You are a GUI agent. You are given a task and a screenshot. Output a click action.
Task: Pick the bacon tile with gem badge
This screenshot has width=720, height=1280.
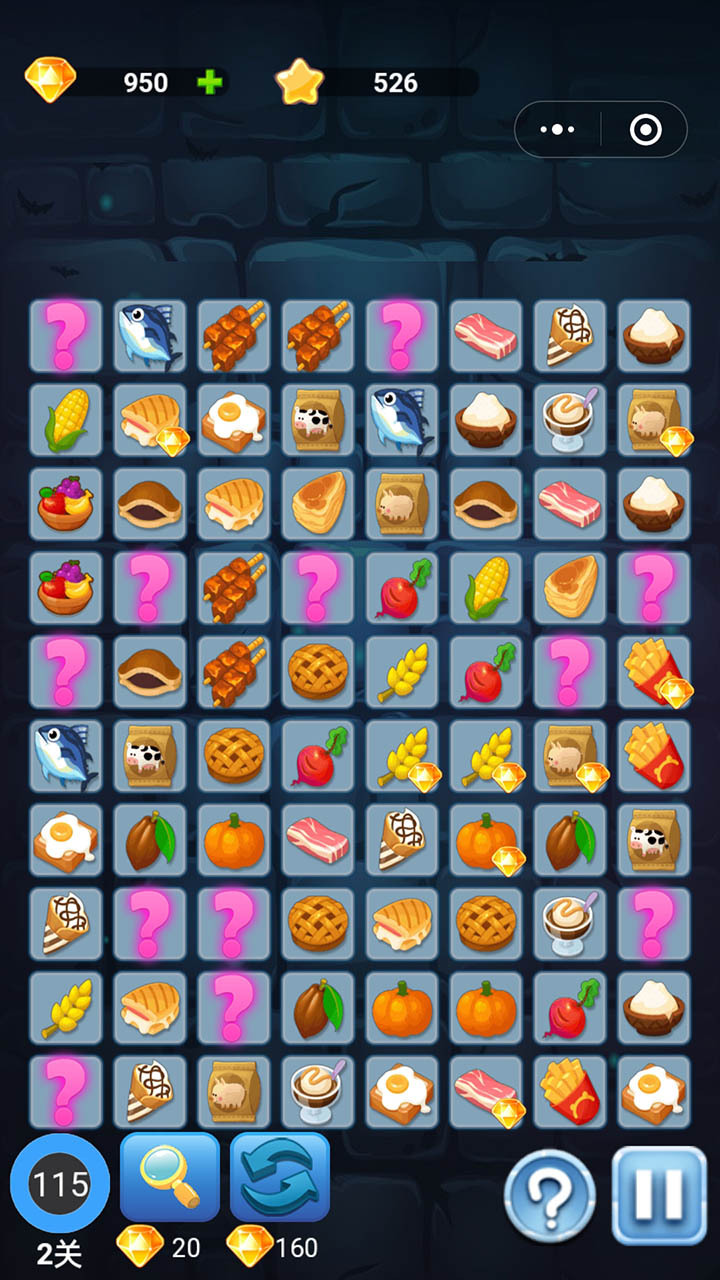pos(486,1092)
